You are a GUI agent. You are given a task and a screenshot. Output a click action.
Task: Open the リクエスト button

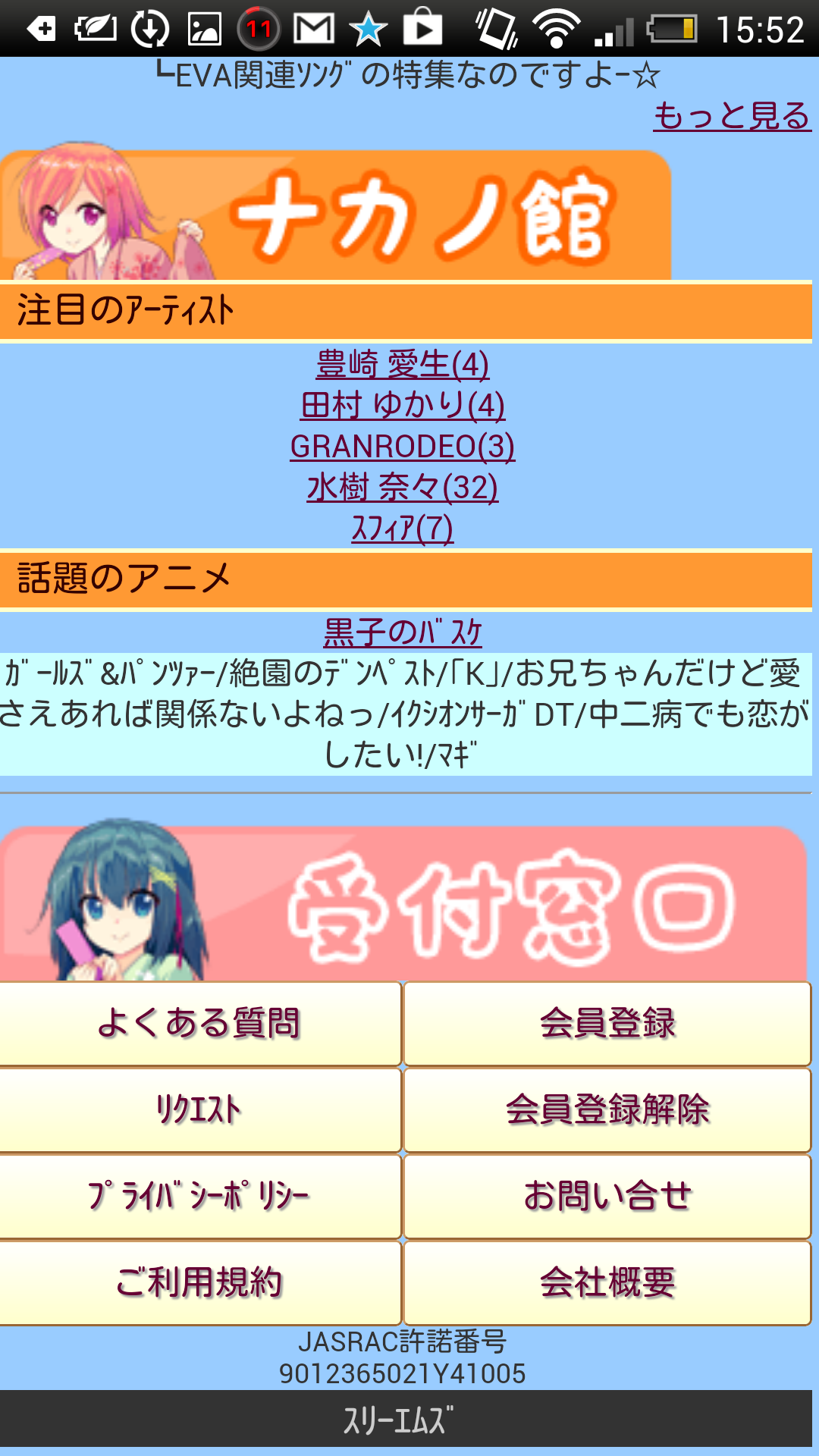pos(199,1110)
